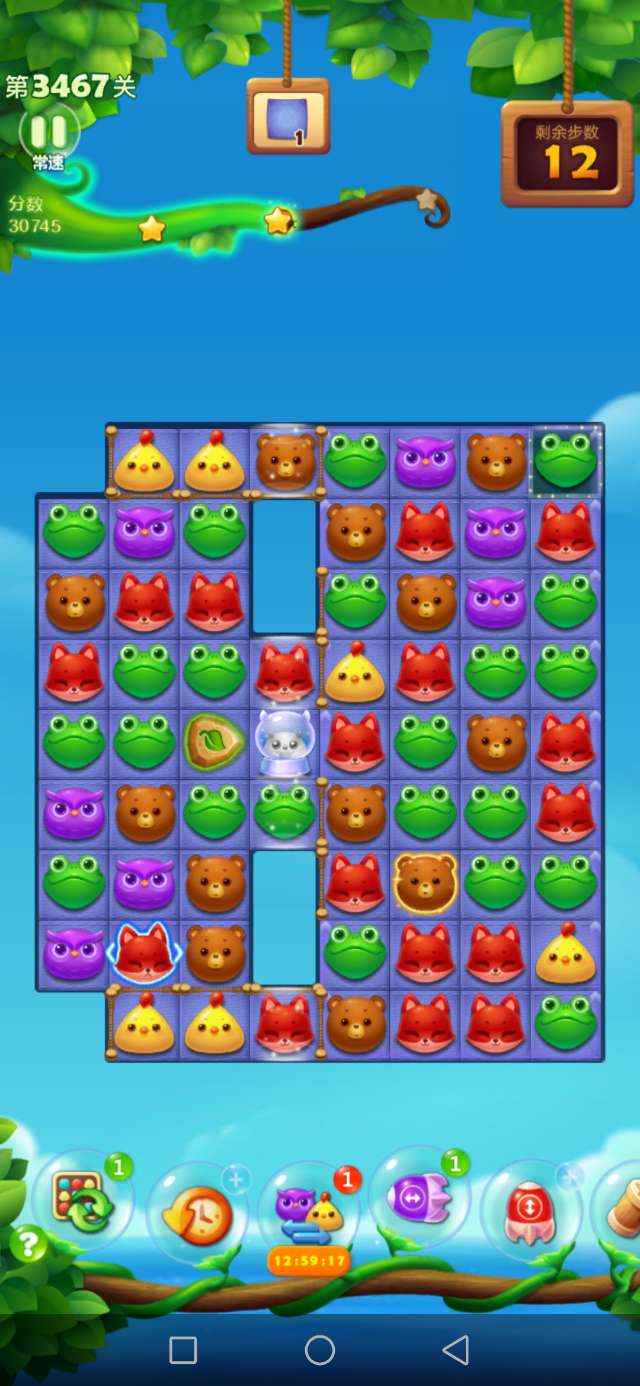Screen dimensions: 640x1386
Task: Open the green question mark help
Action: [29, 1245]
